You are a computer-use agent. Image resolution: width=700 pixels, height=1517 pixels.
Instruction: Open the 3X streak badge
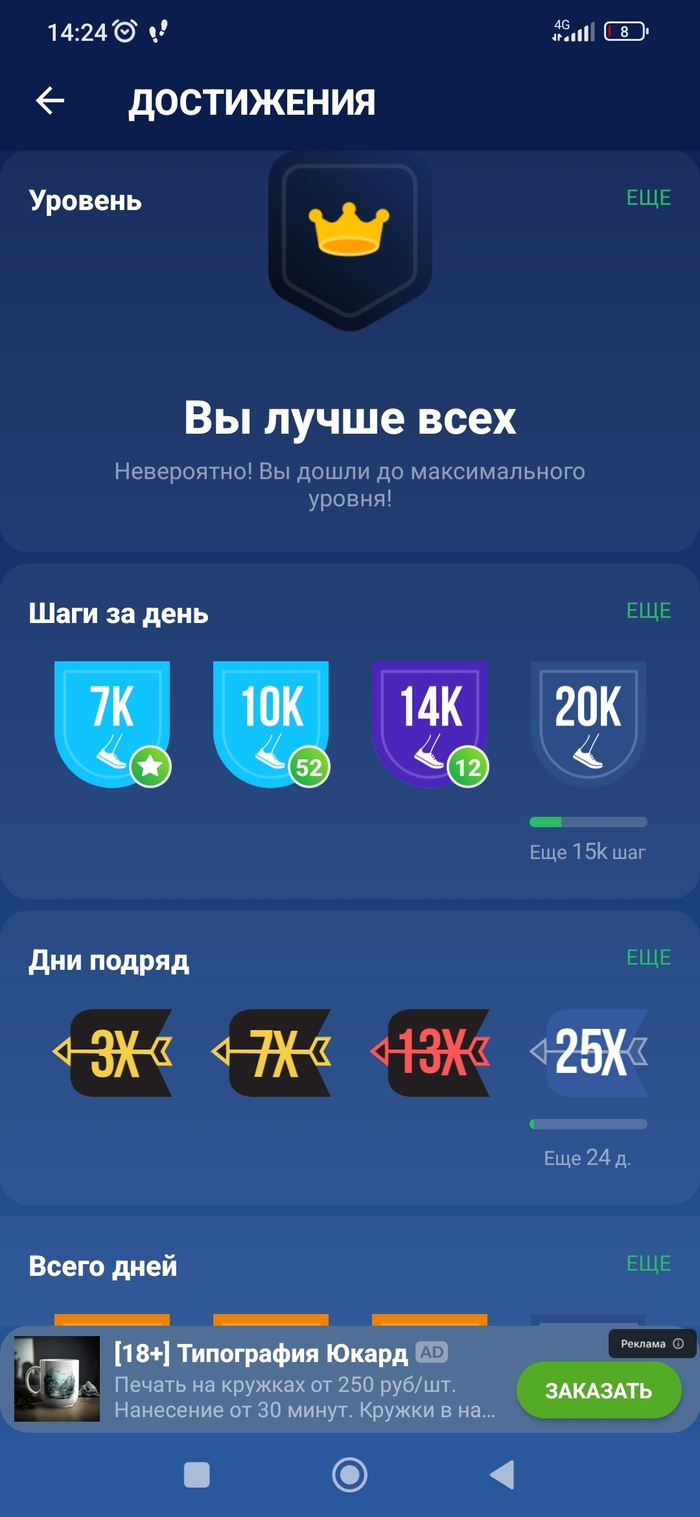click(x=112, y=1052)
